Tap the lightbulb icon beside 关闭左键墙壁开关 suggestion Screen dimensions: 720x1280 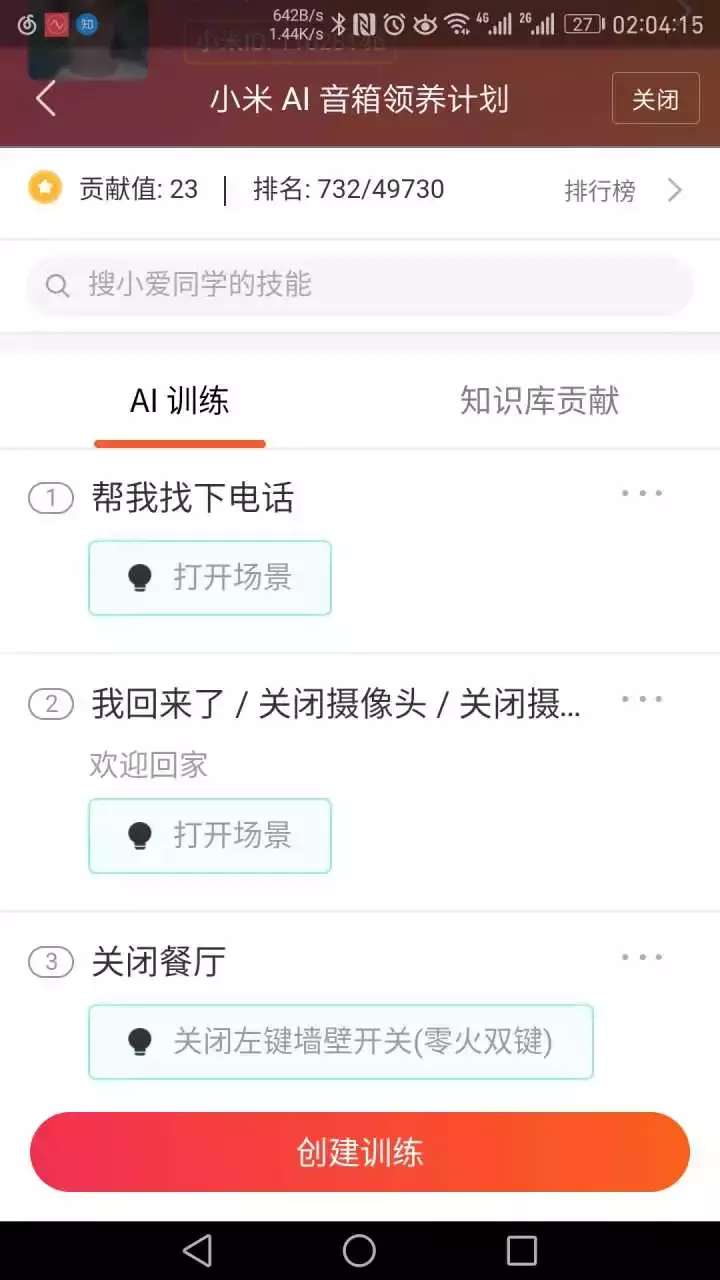click(x=140, y=1043)
